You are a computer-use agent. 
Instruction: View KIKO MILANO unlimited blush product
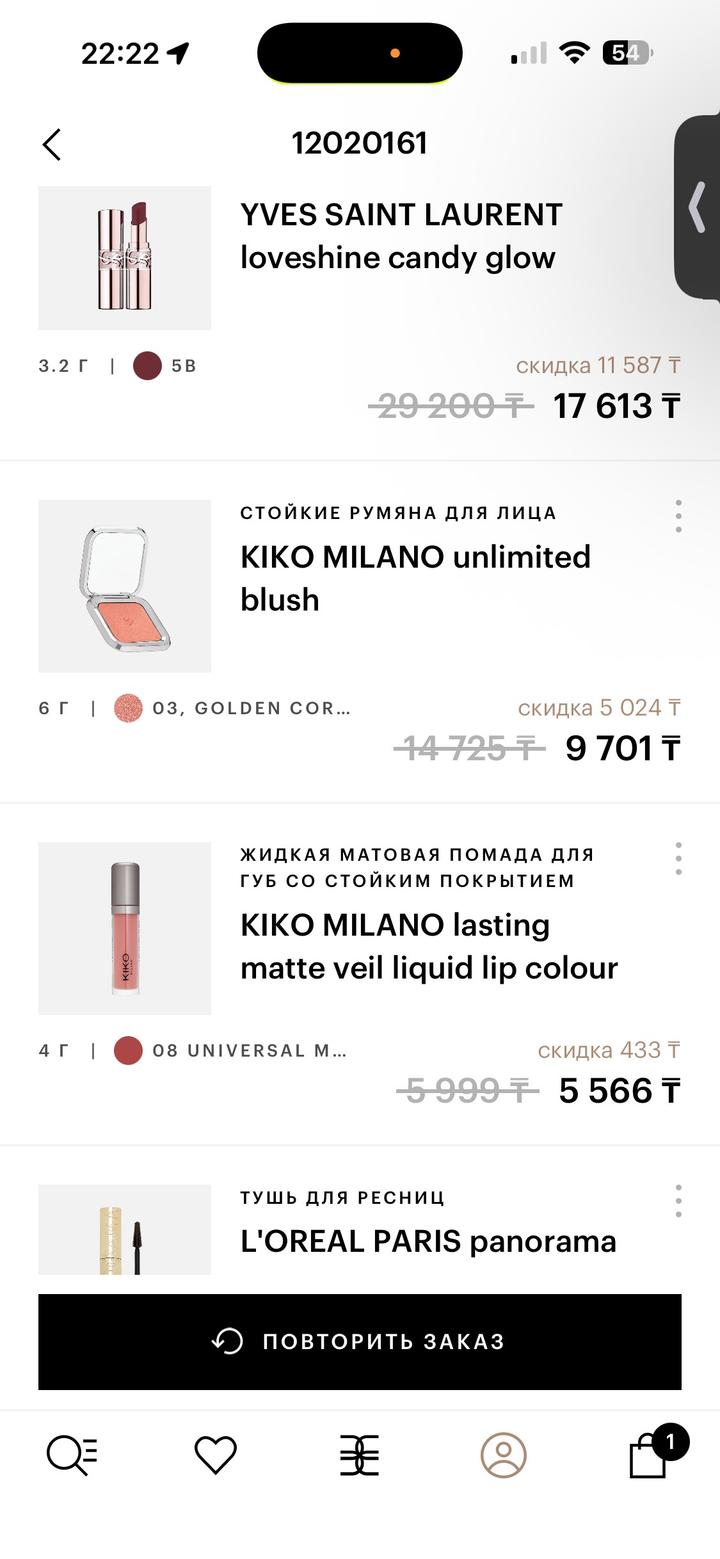coord(415,577)
